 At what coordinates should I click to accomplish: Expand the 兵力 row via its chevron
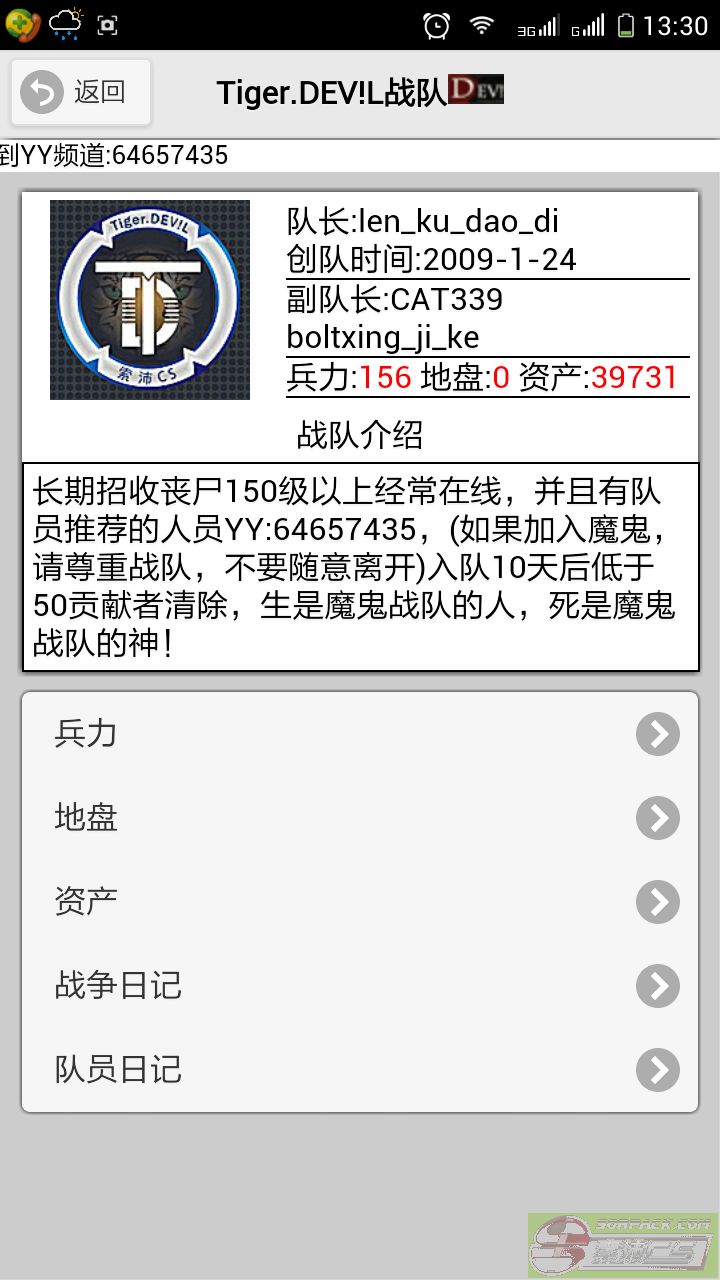(657, 734)
